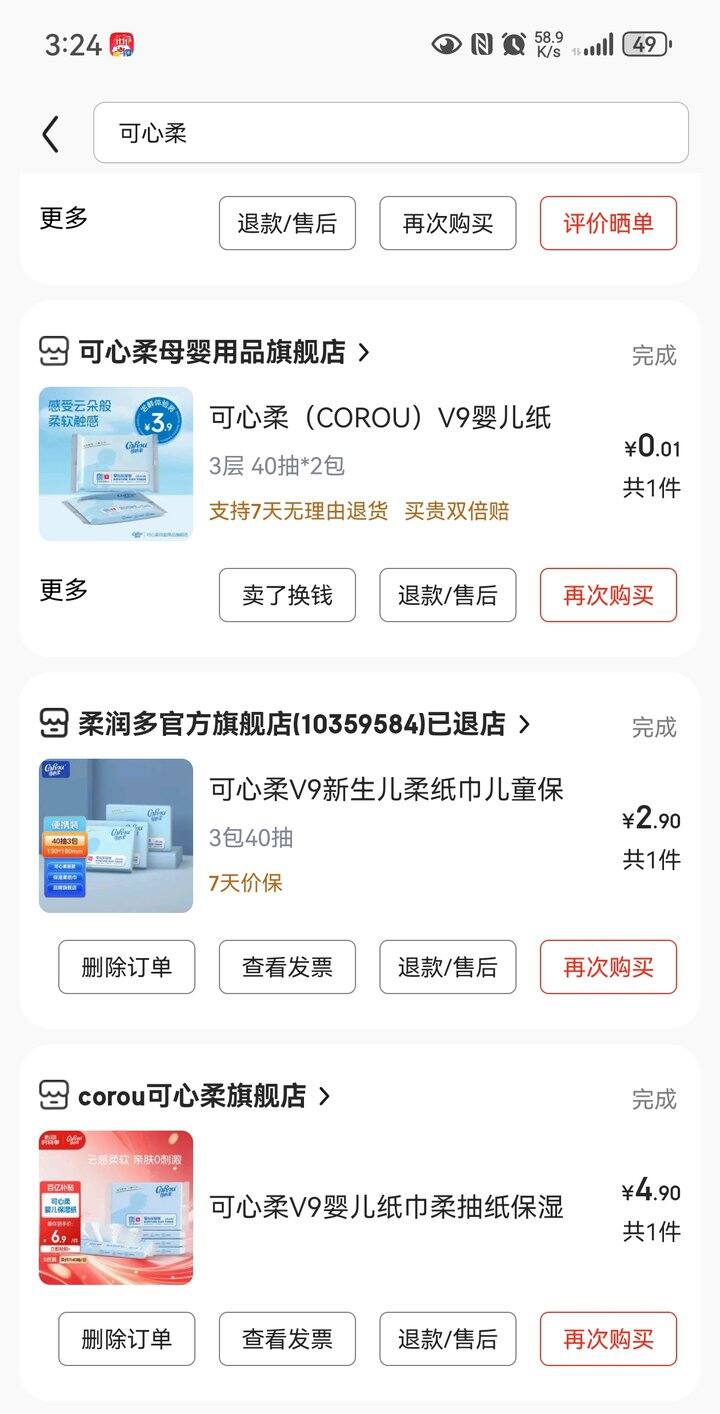Buy the ¥0.01 可心柔 V9婴儿纸 again
The height and width of the screenshot is (1414, 720).
[x=608, y=595]
